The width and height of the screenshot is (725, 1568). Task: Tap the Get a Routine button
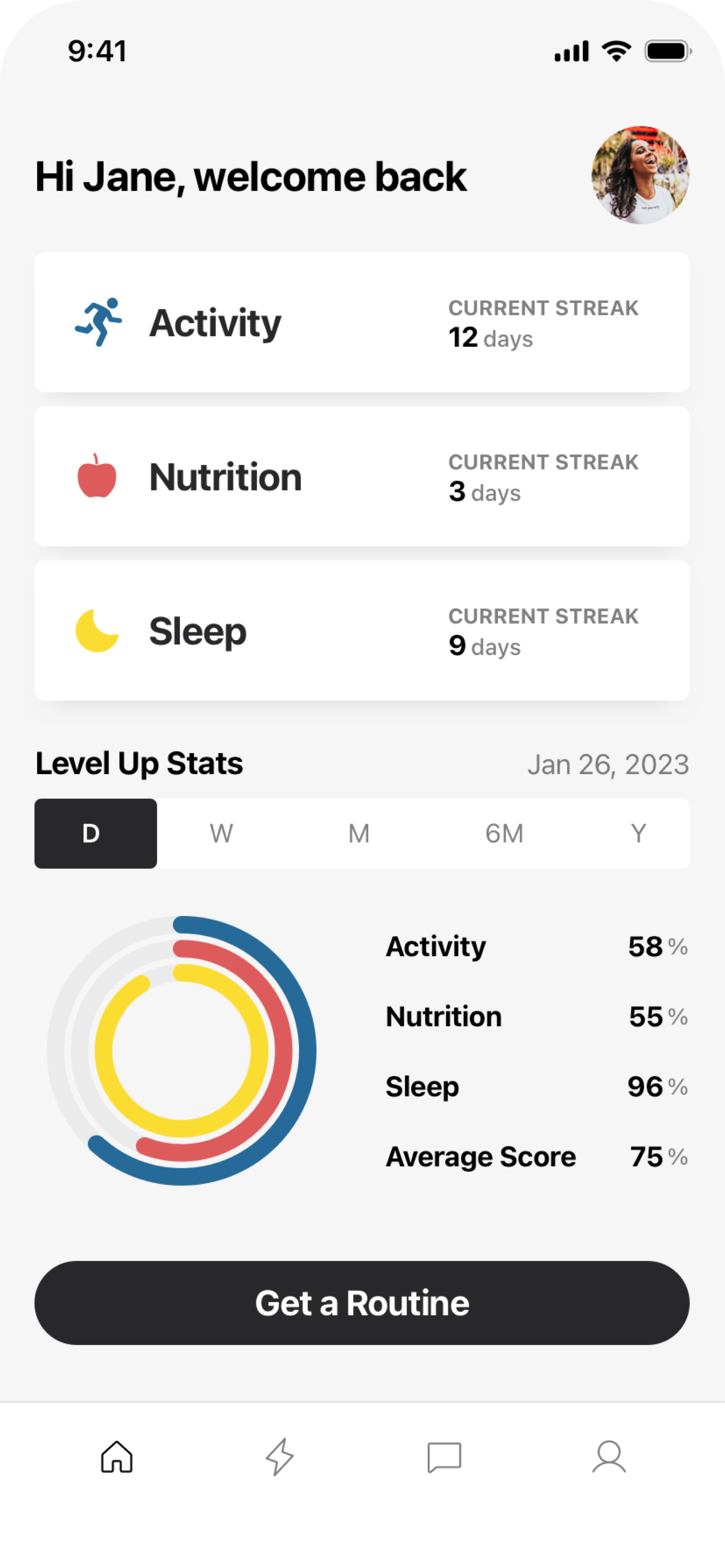tap(362, 1303)
